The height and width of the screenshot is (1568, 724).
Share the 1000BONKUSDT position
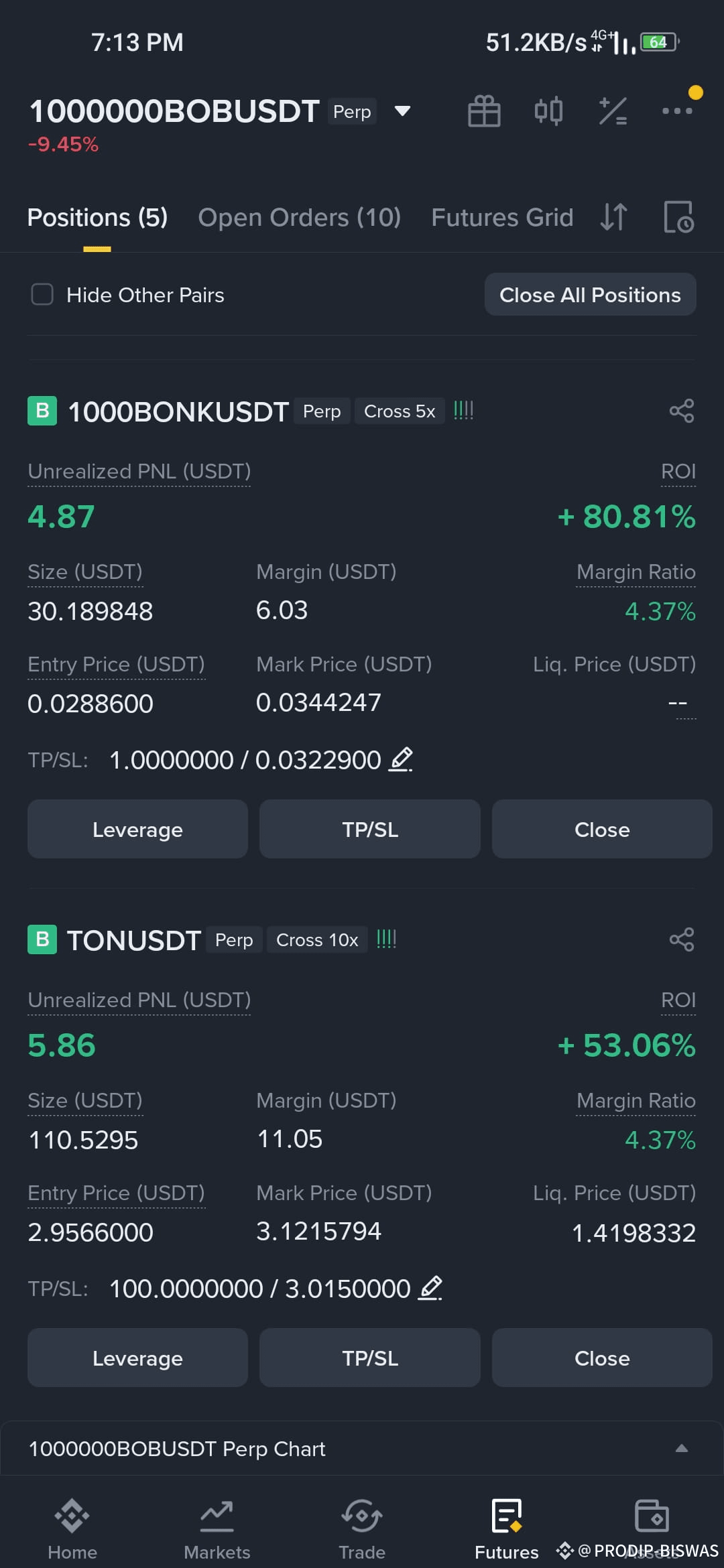(x=682, y=411)
